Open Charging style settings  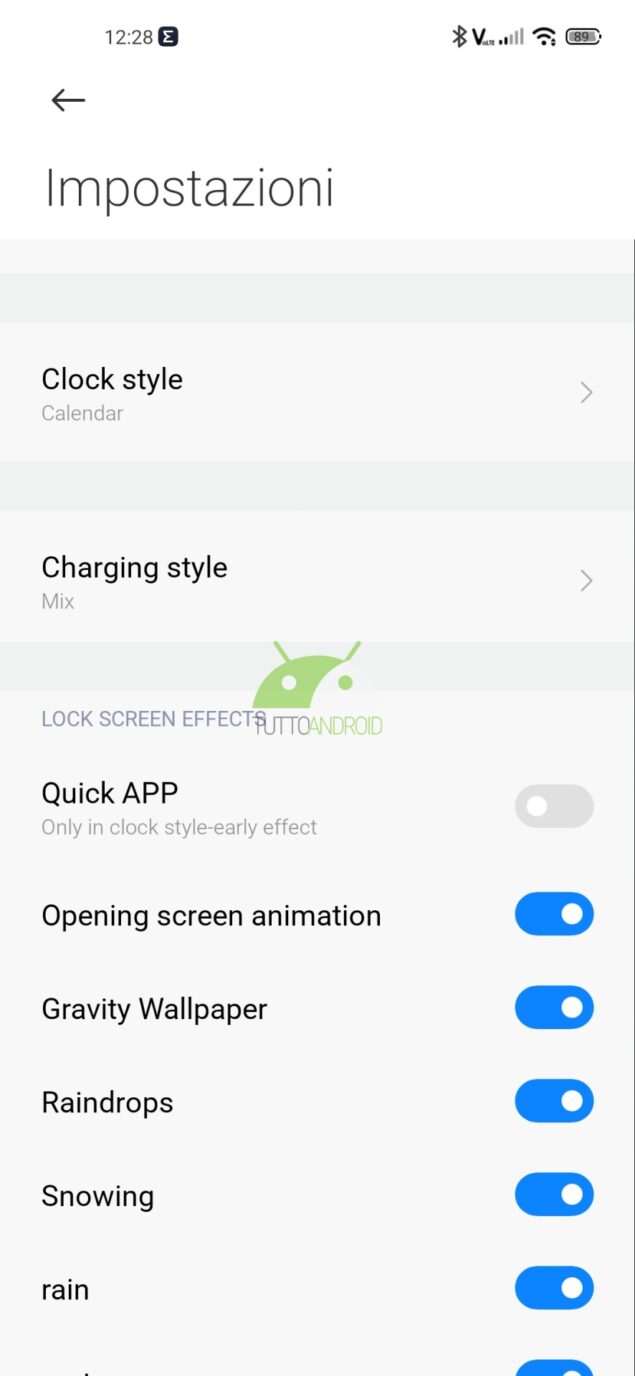pos(317,581)
